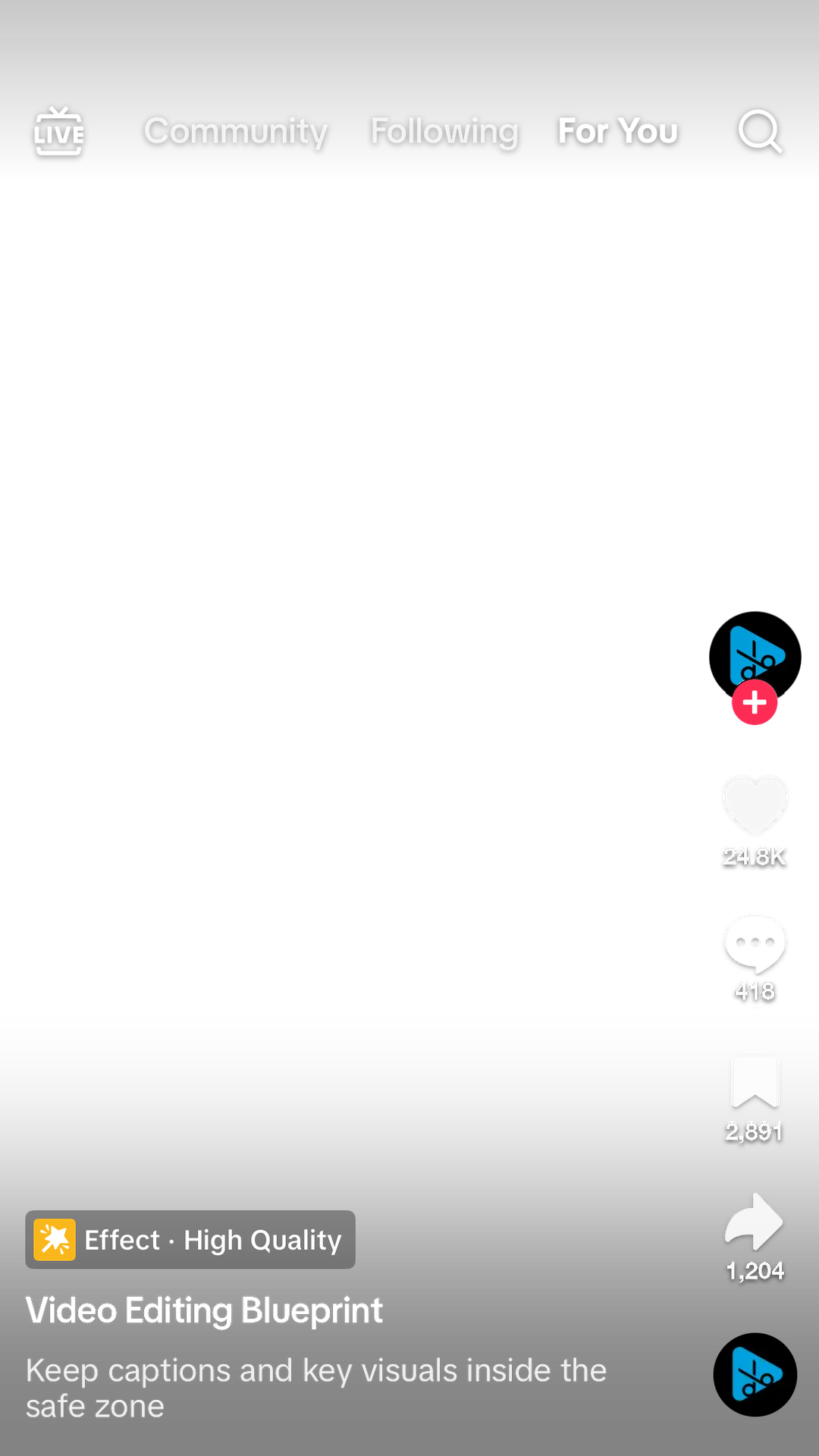819x1456 pixels.
Task: Open the LIVE streams icon
Action: (58, 132)
